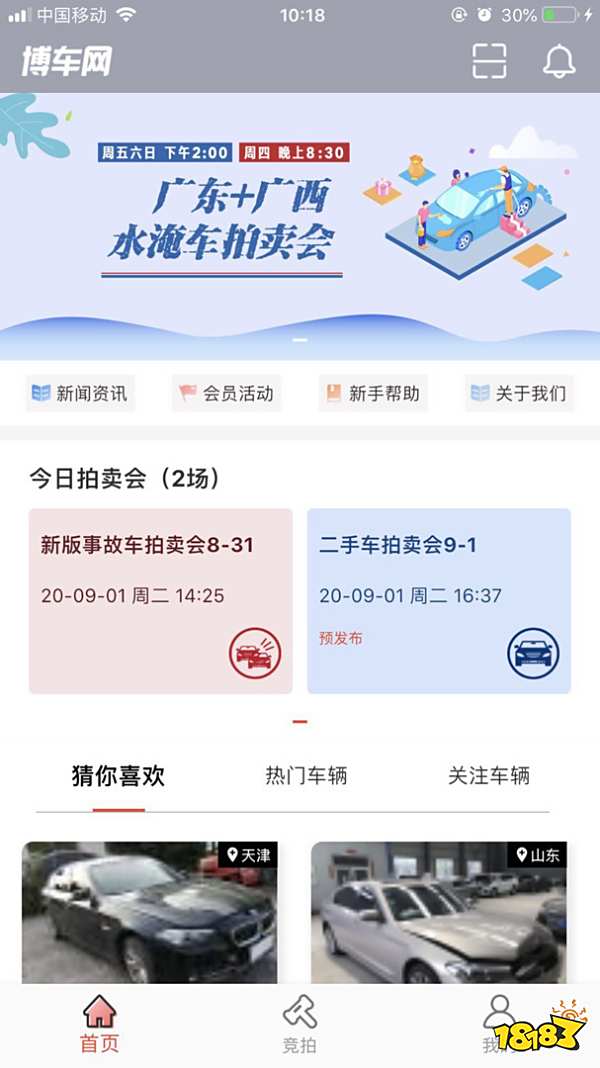Open 新闻资讯 section
600x1068 pixels.
[80, 393]
